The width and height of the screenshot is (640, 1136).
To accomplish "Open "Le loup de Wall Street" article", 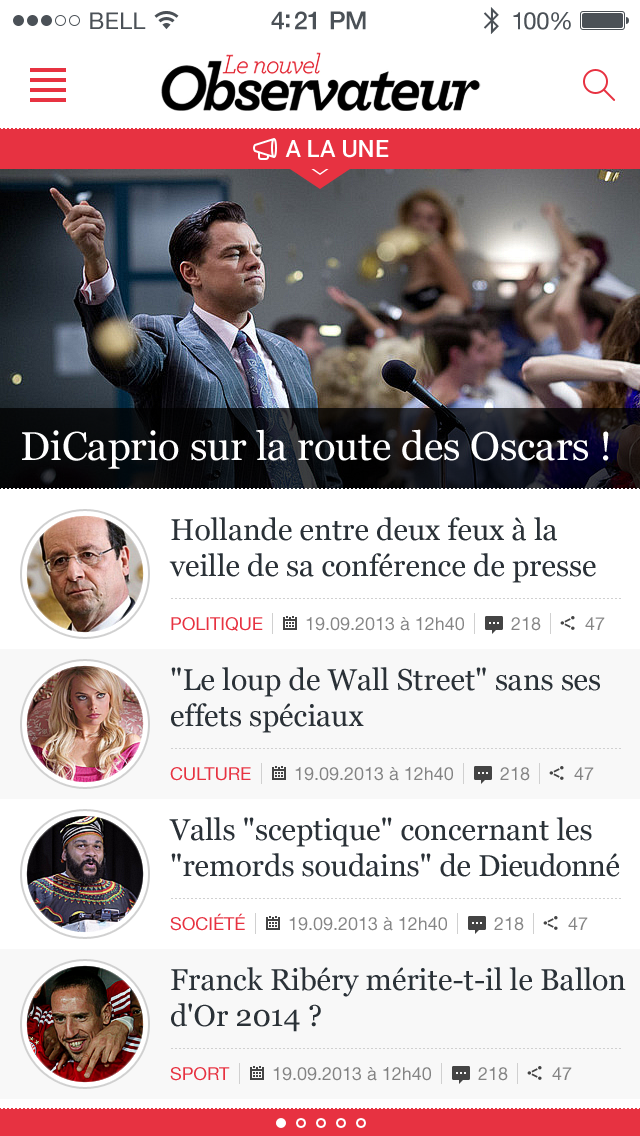I will click(385, 698).
